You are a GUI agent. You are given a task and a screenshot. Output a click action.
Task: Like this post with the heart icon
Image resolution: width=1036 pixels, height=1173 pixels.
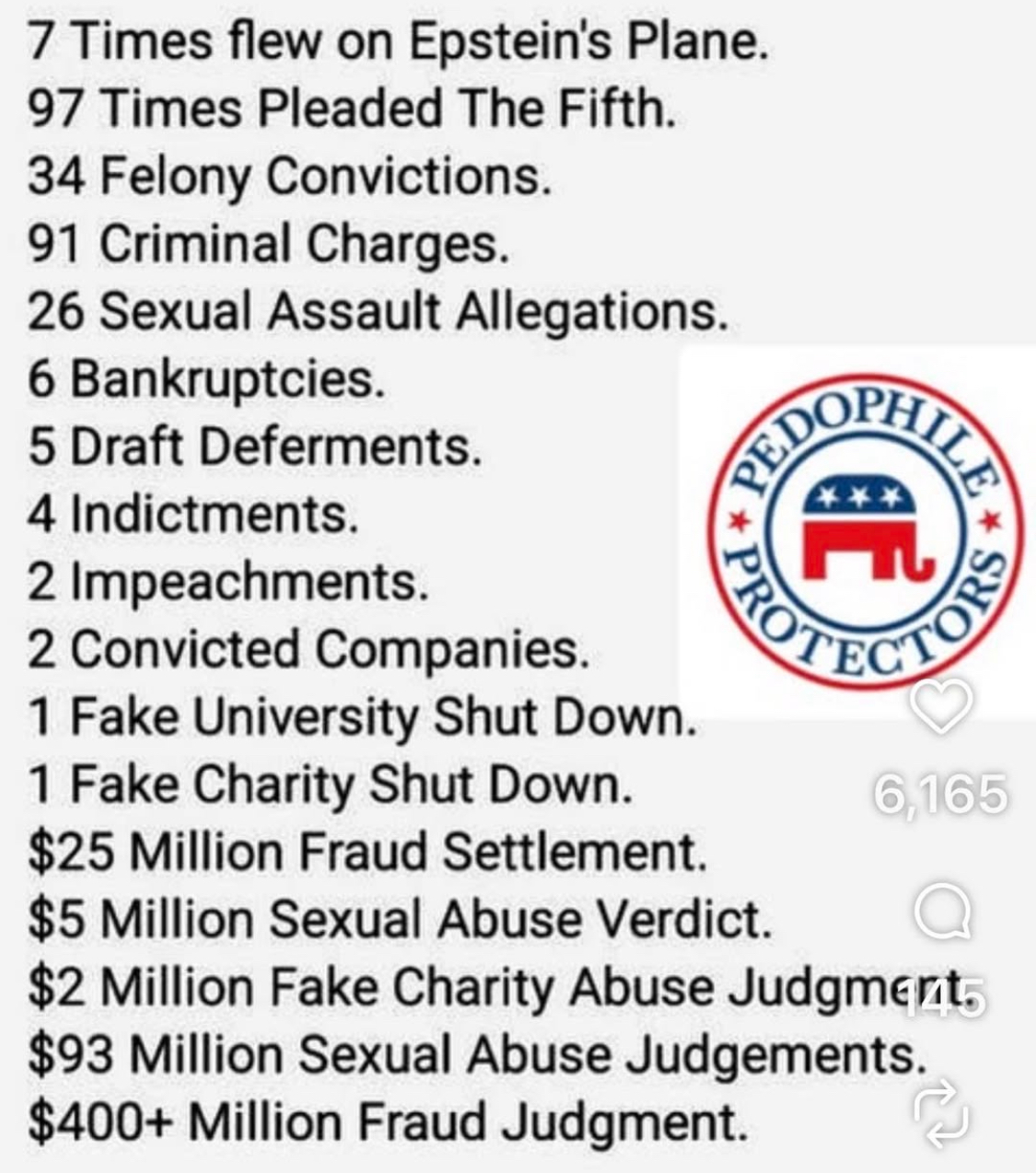pos(940,707)
